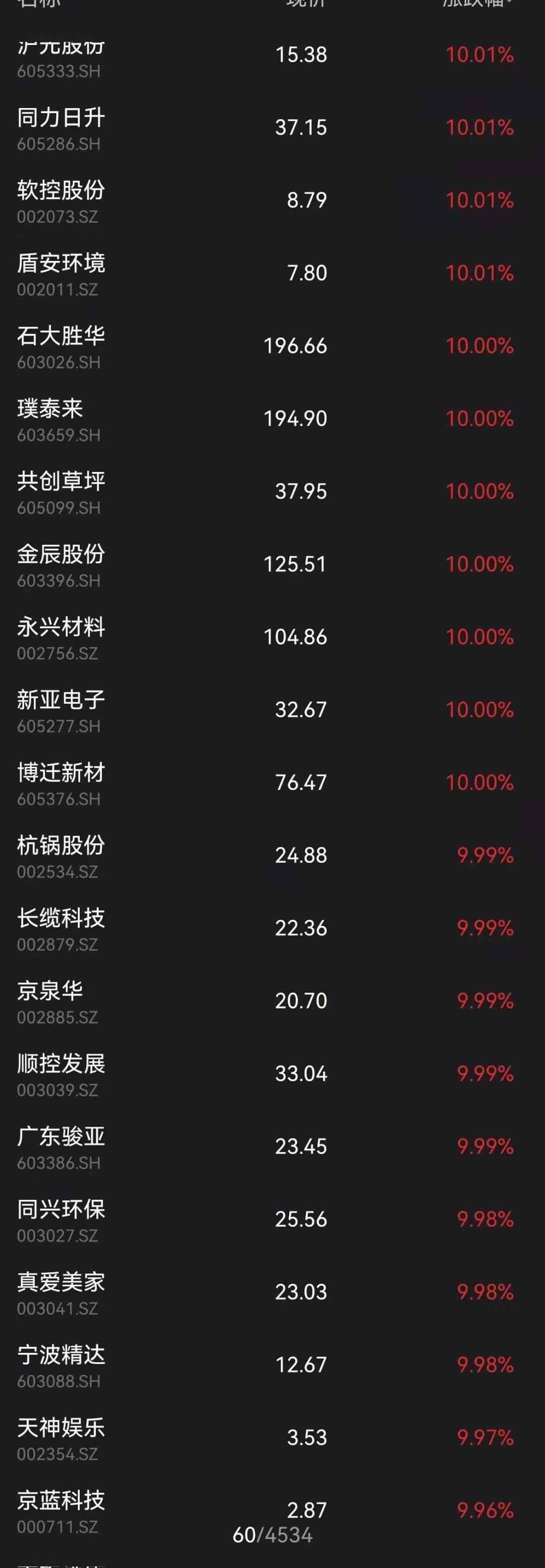Select the 盾安环境 row
This screenshot has height=1568, width=545.
coord(61,273)
